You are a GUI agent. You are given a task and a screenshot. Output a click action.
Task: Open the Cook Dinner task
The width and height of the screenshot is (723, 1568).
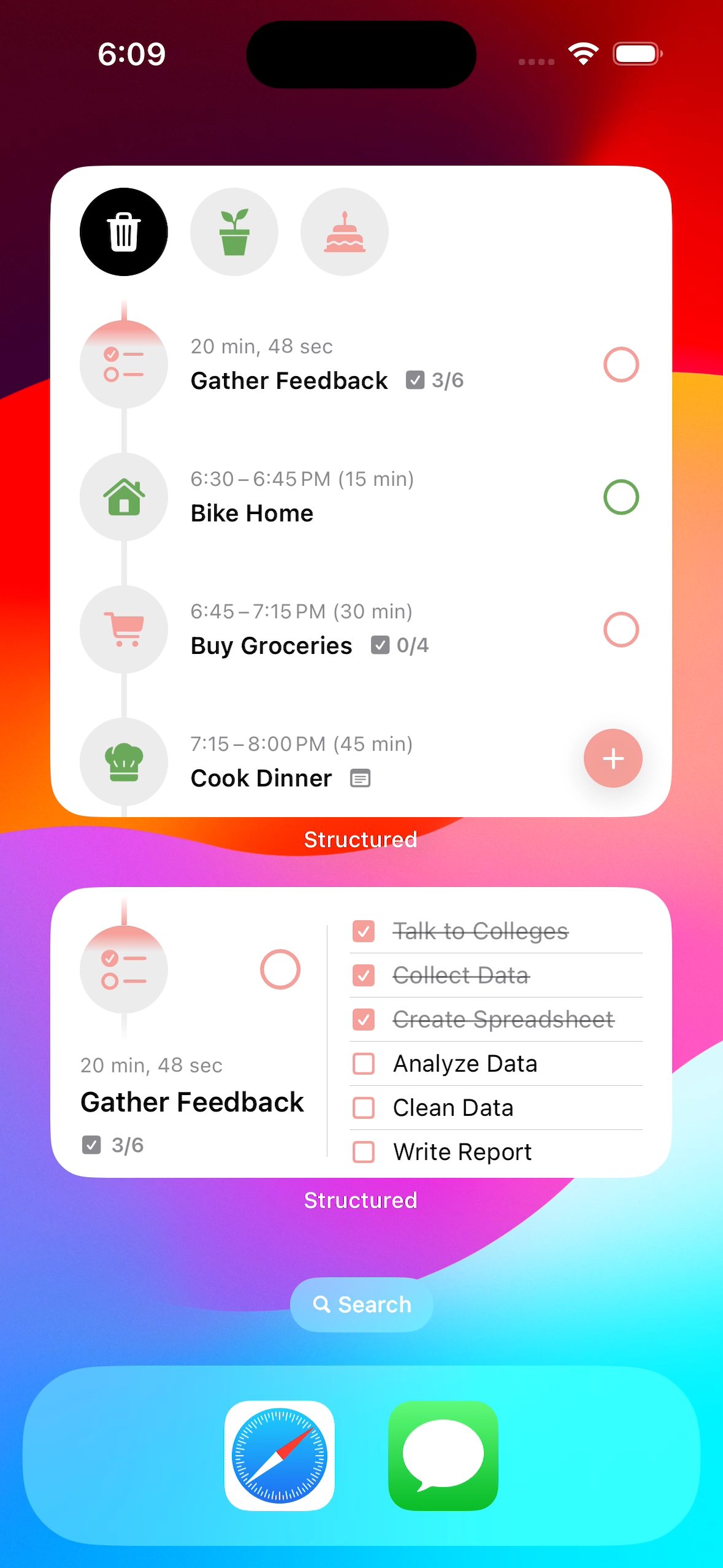point(261,778)
